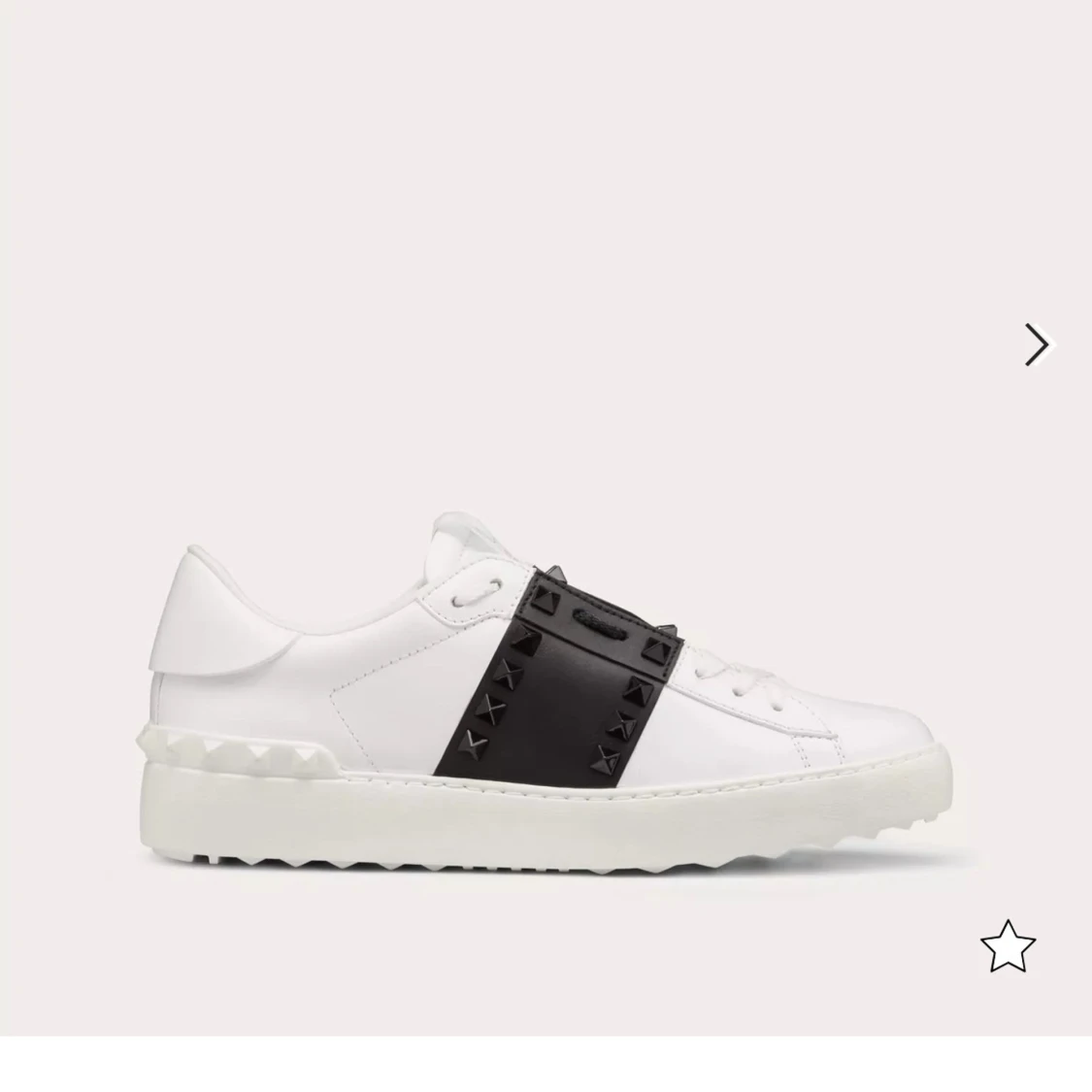This screenshot has width=1092, height=1092.
Task: Add the sneaker to favorites
Action: [1008, 945]
